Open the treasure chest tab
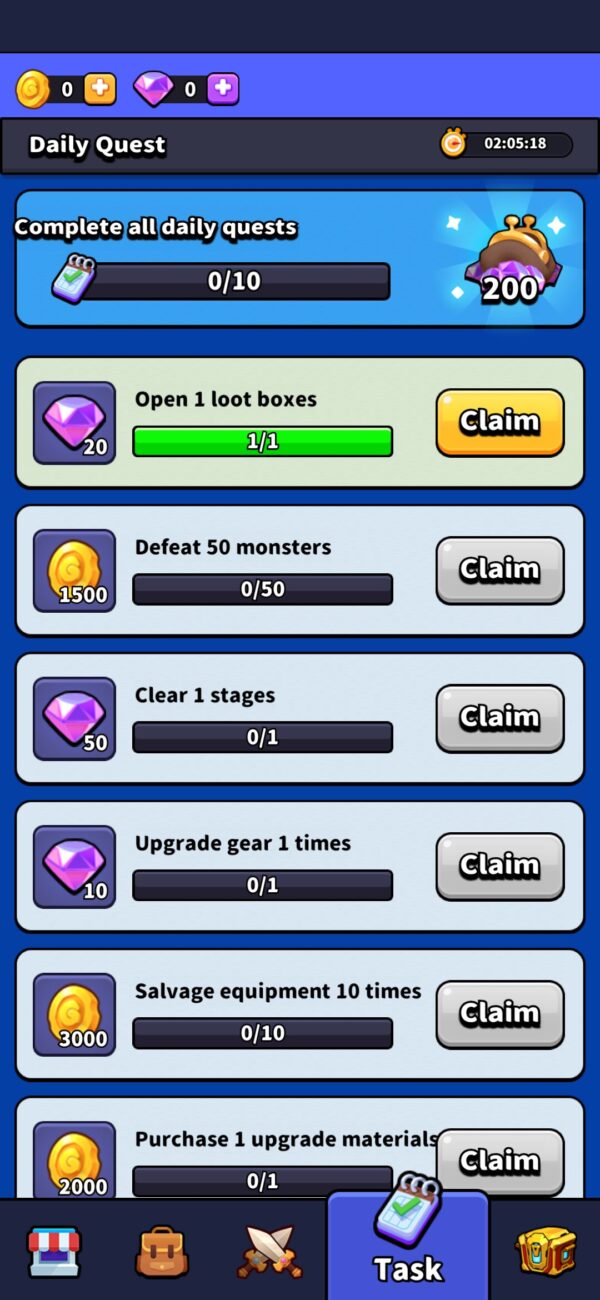This screenshot has height=1300, width=600. pos(546,1251)
